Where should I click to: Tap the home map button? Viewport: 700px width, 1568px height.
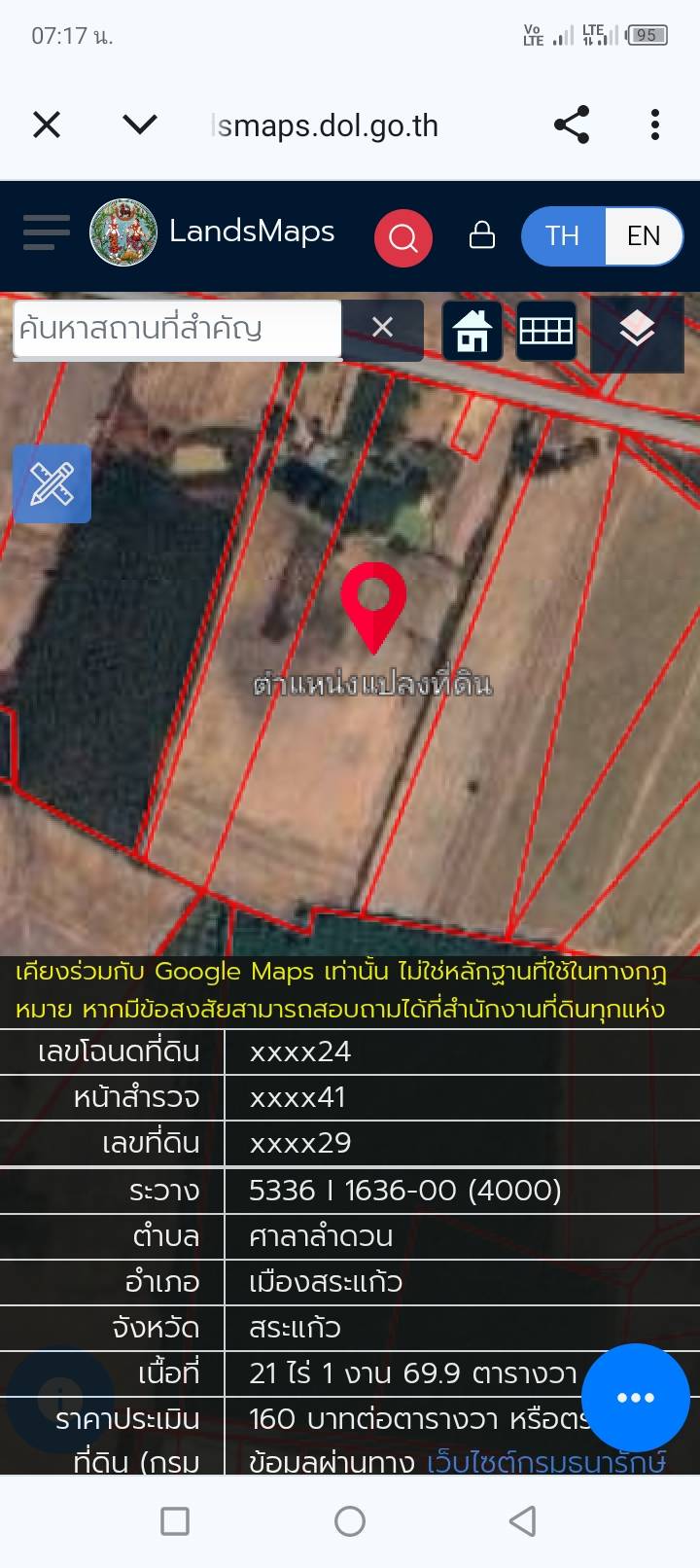[472, 331]
